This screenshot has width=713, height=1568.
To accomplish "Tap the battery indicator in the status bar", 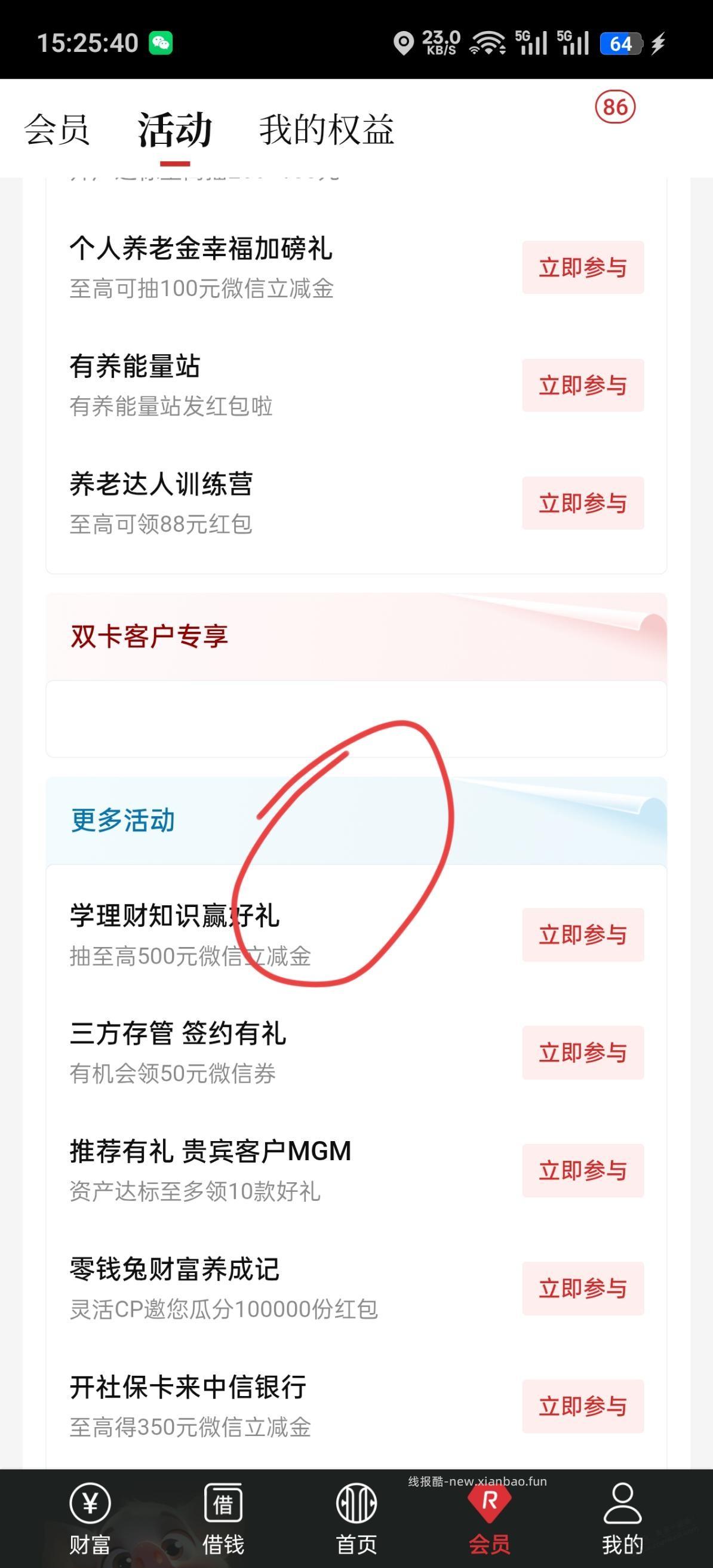I will coord(620,42).
